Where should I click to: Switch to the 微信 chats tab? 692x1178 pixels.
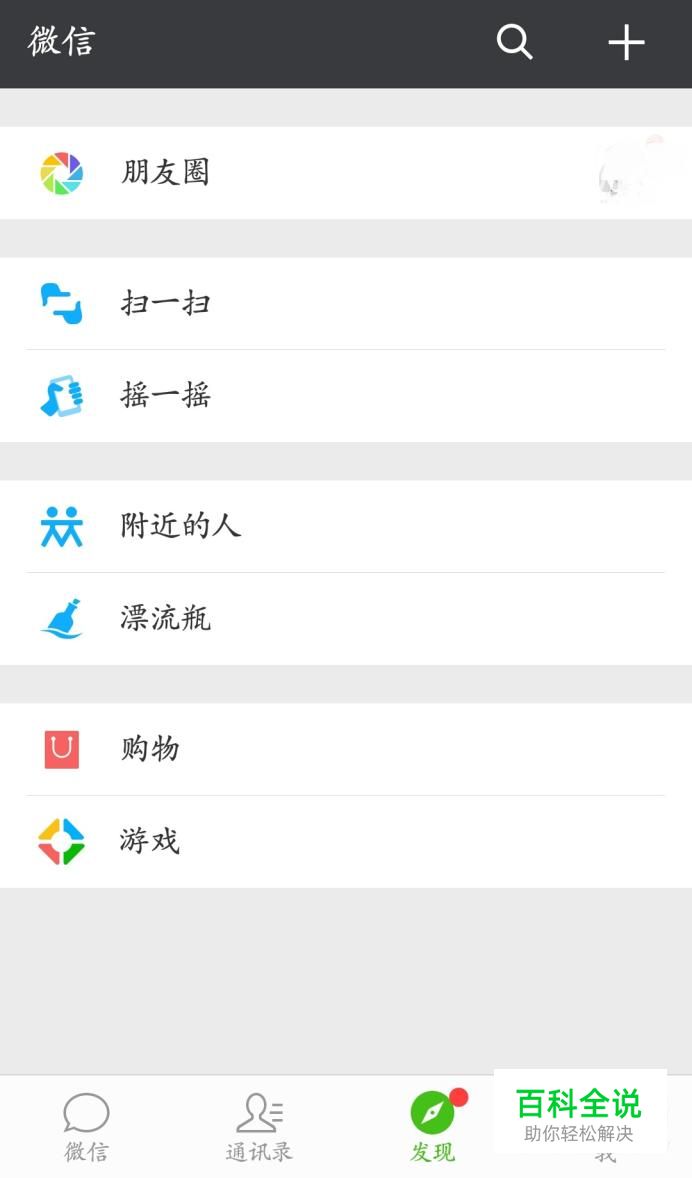[86, 1127]
